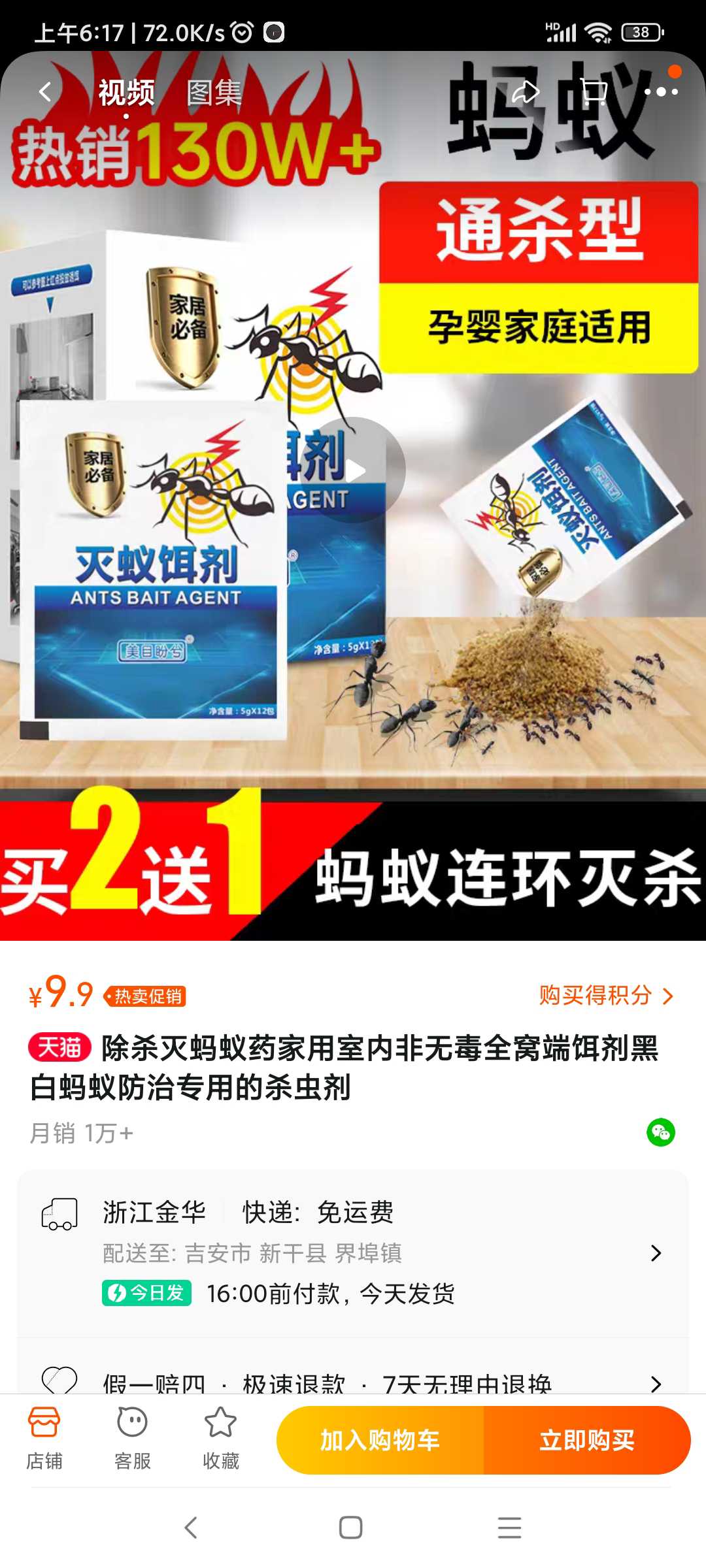Play the product video
The height and width of the screenshot is (1568, 706).
(354, 470)
